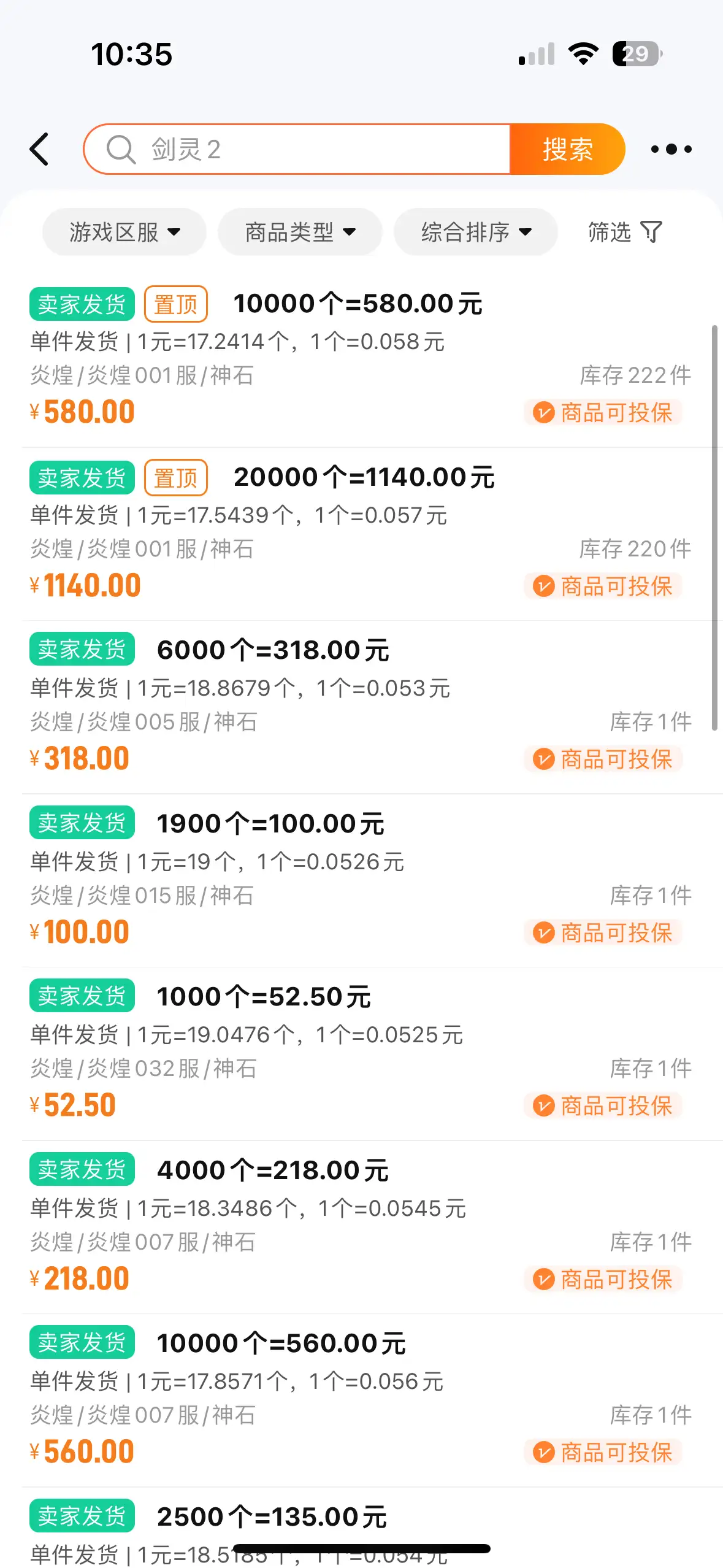Open the 10000个=580.00元 listing

(x=358, y=304)
